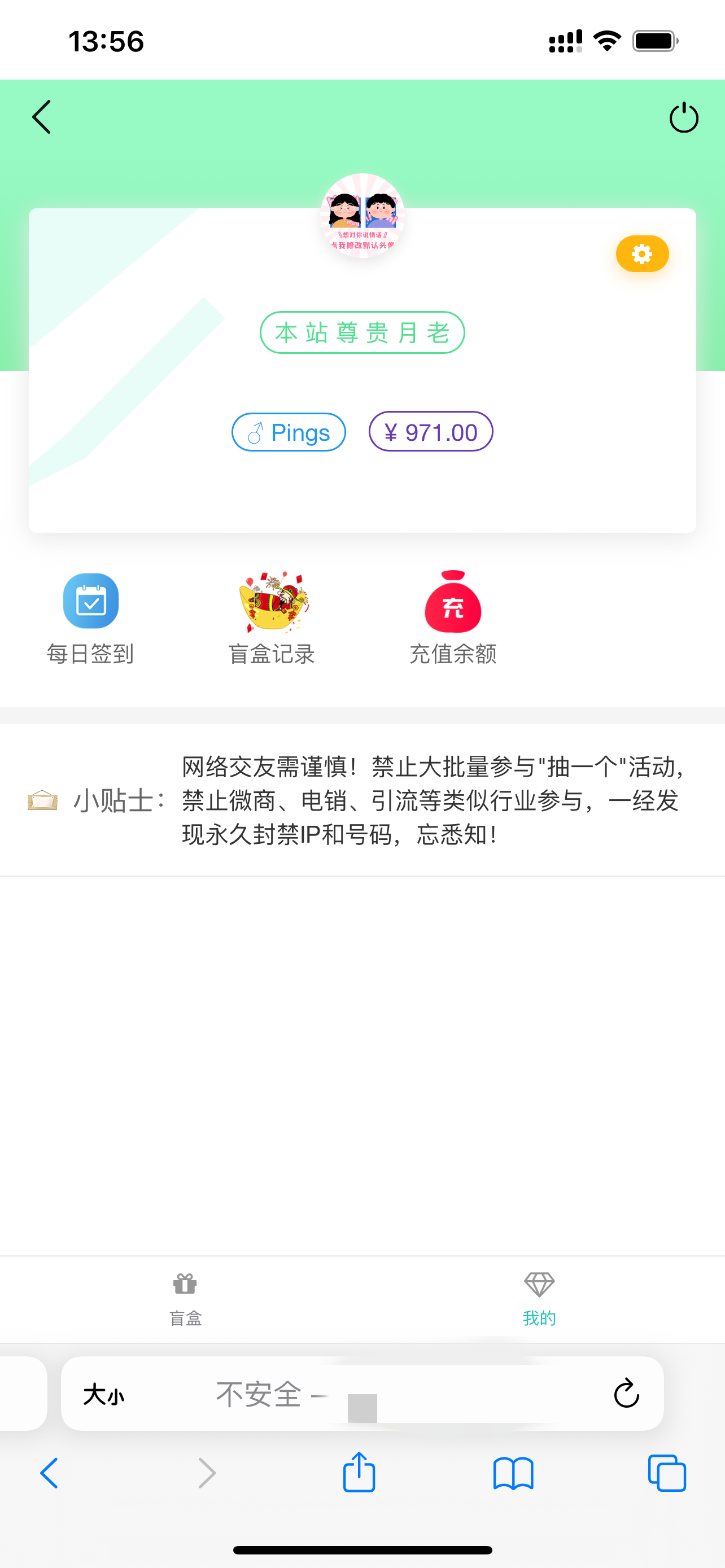This screenshot has height=1568, width=725.
Task: Tap the profile avatar picture
Action: tap(362, 216)
